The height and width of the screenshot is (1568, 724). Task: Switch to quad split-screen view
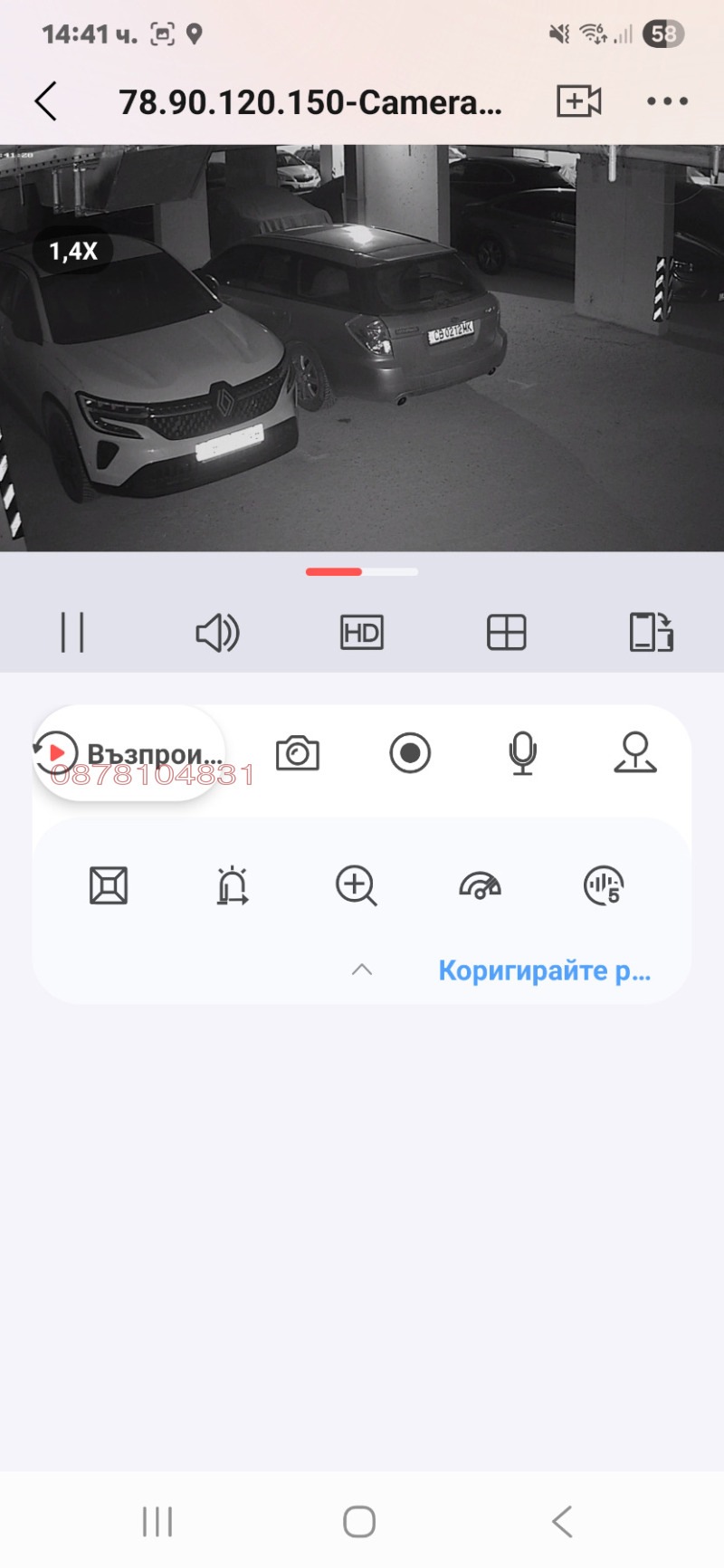[506, 632]
